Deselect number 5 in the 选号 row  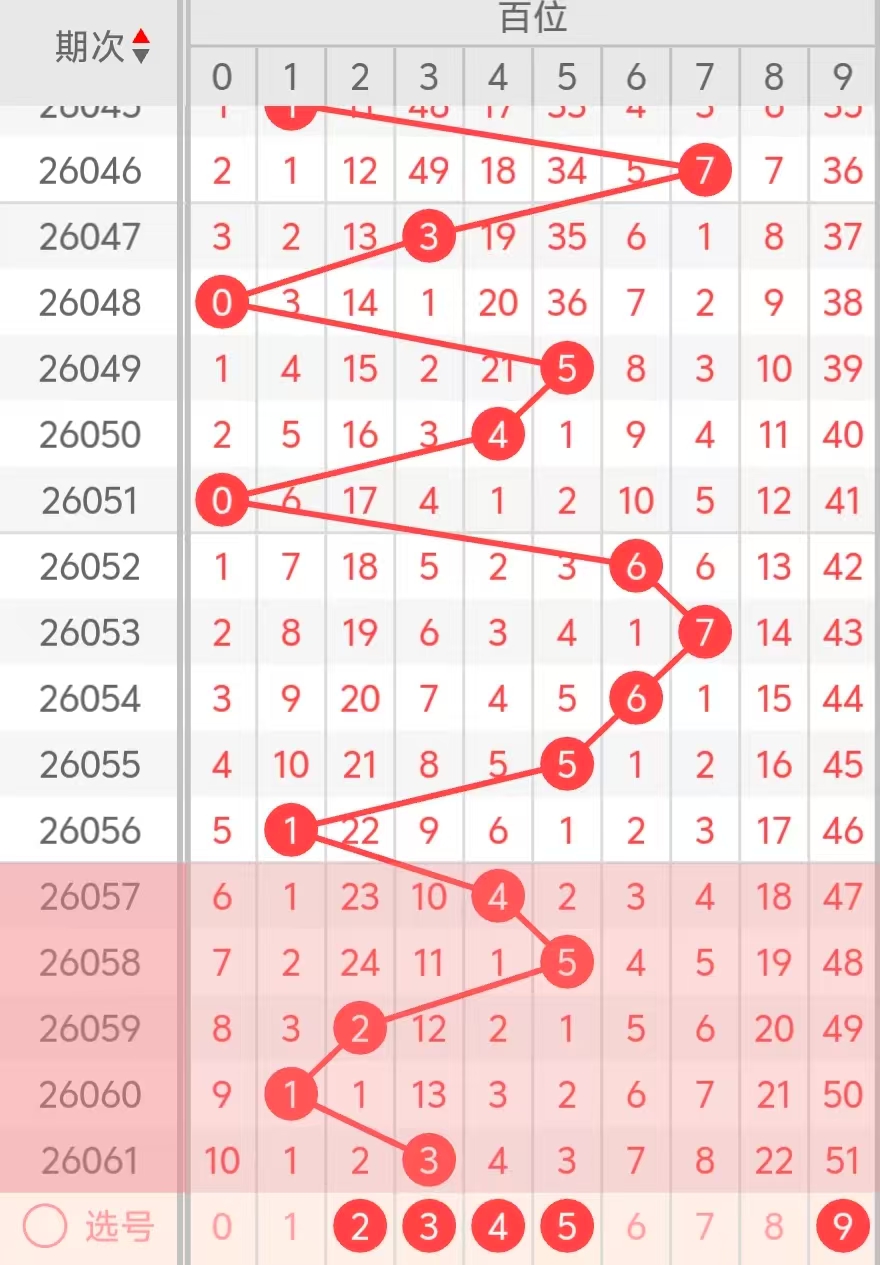(x=567, y=1227)
